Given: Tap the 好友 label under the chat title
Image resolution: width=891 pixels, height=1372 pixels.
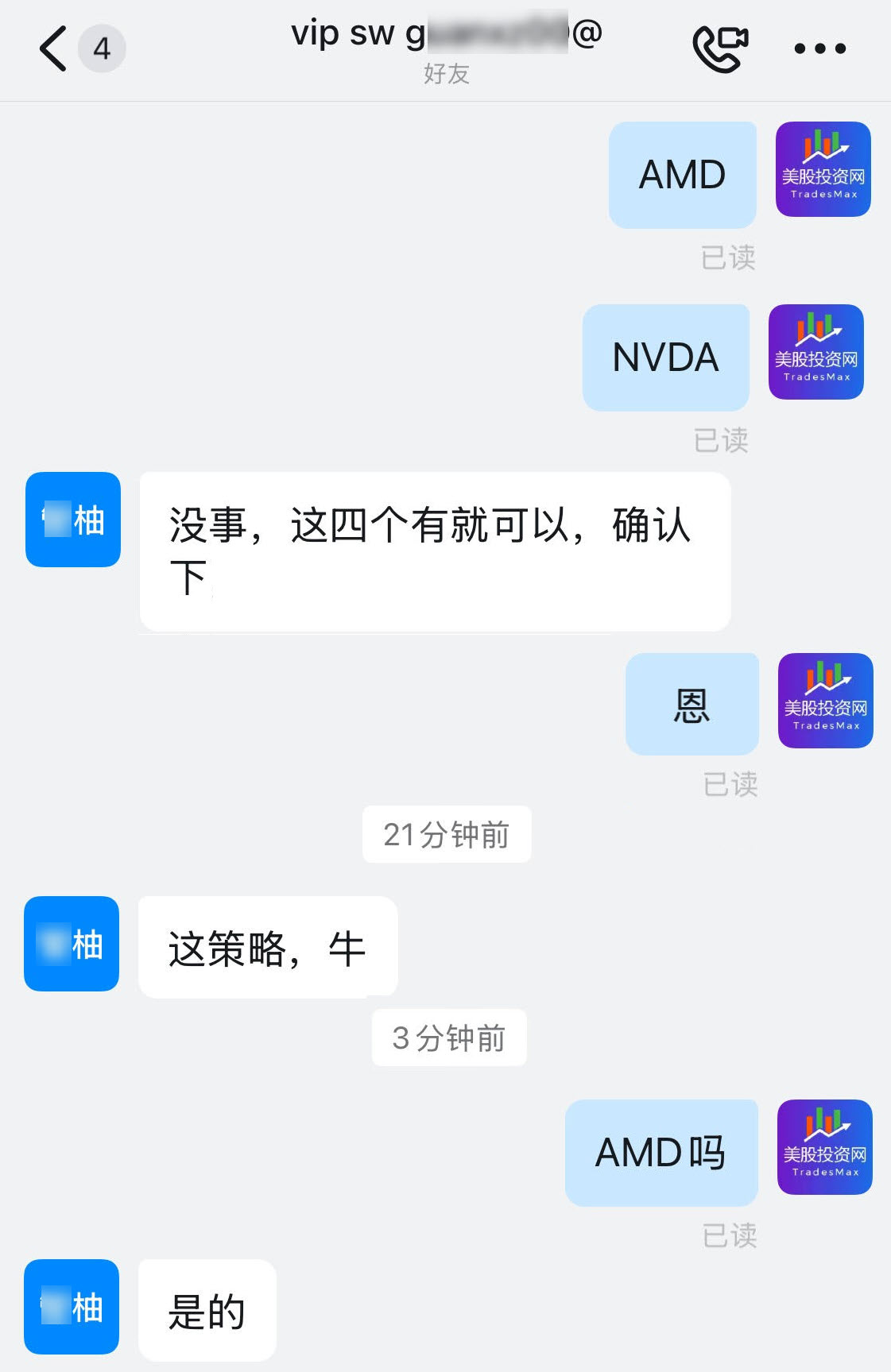Looking at the screenshot, I should point(447,75).
